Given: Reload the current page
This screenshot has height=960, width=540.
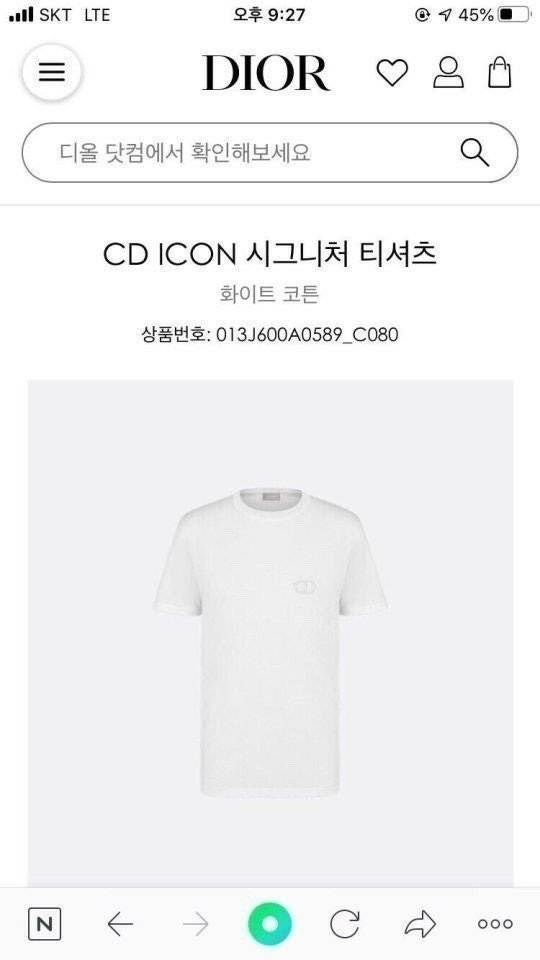Looking at the screenshot, I should [345, 924].
